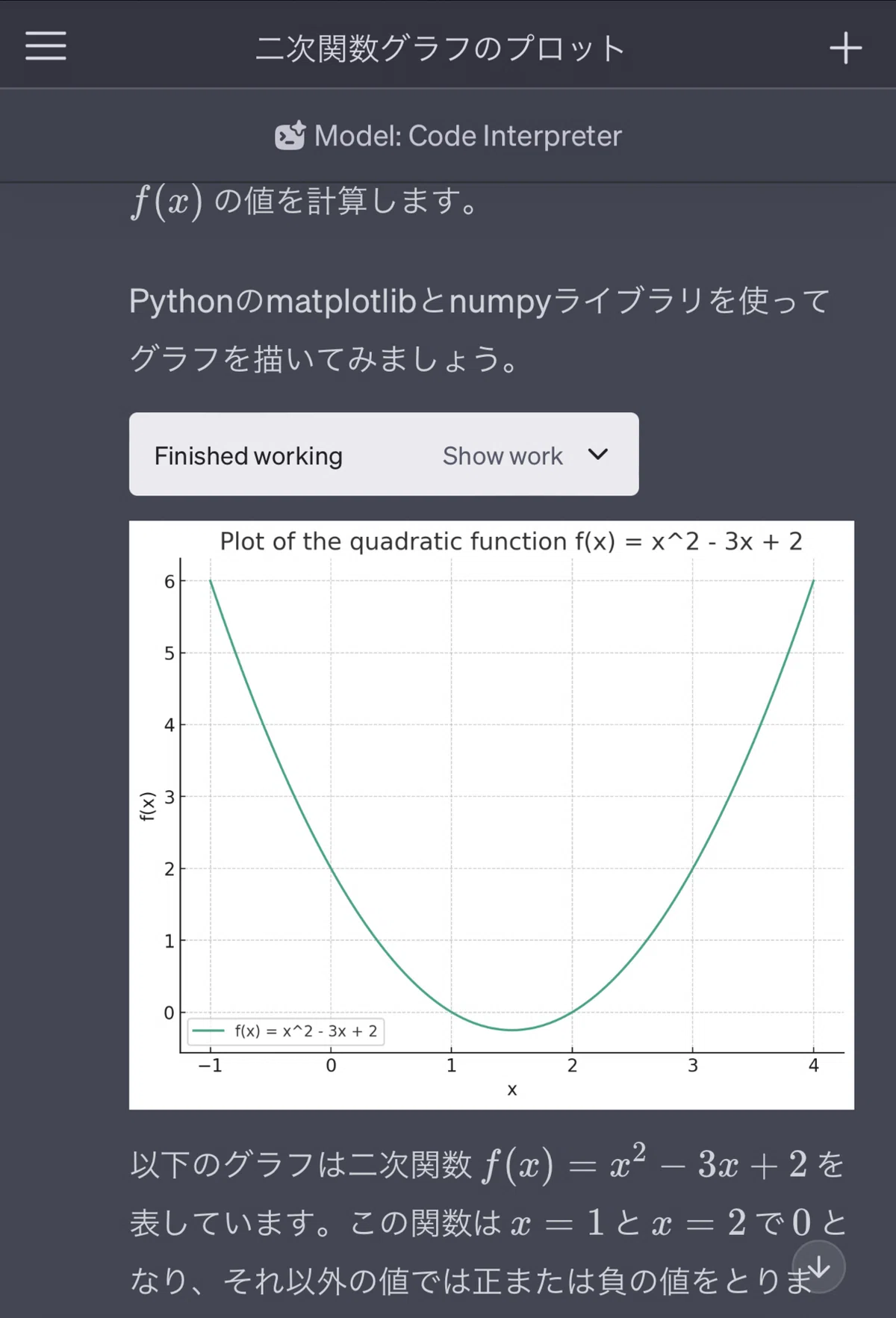The width and height of the screenshot is (896, 1318).
Task: Expand Show work to view code
Action: coord(526,456)
